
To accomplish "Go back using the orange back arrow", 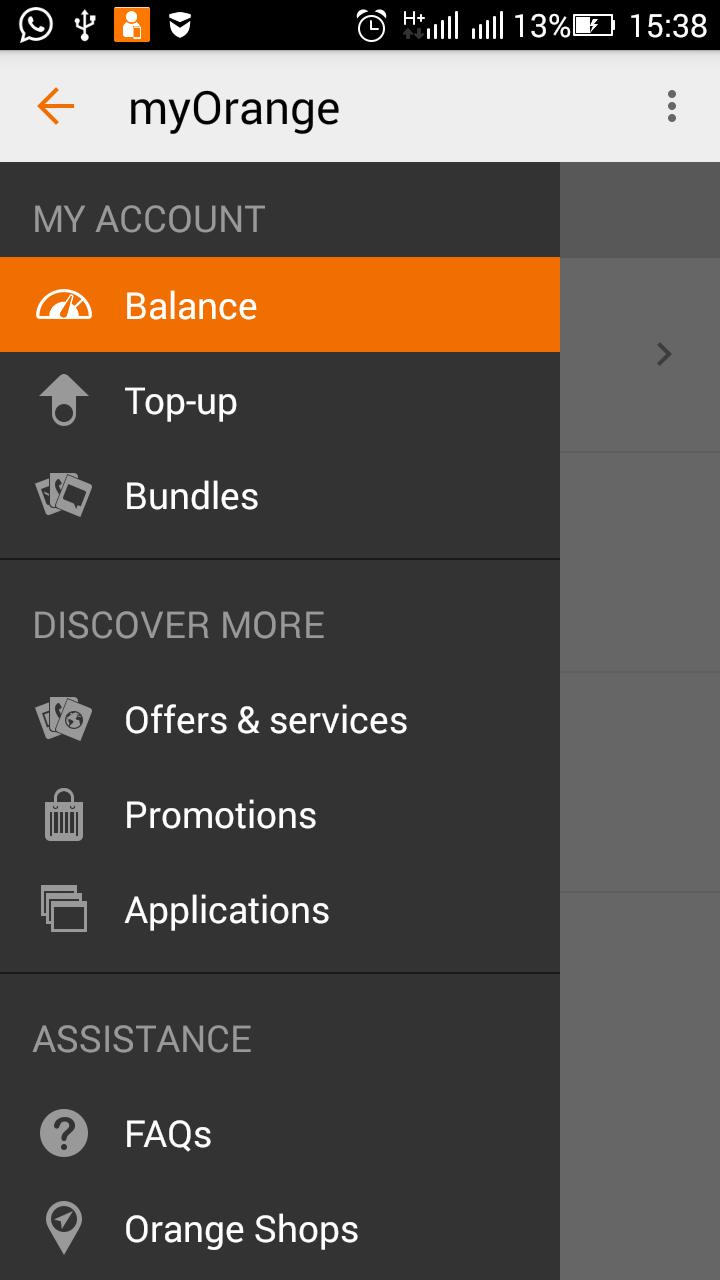I will point(55,106).
